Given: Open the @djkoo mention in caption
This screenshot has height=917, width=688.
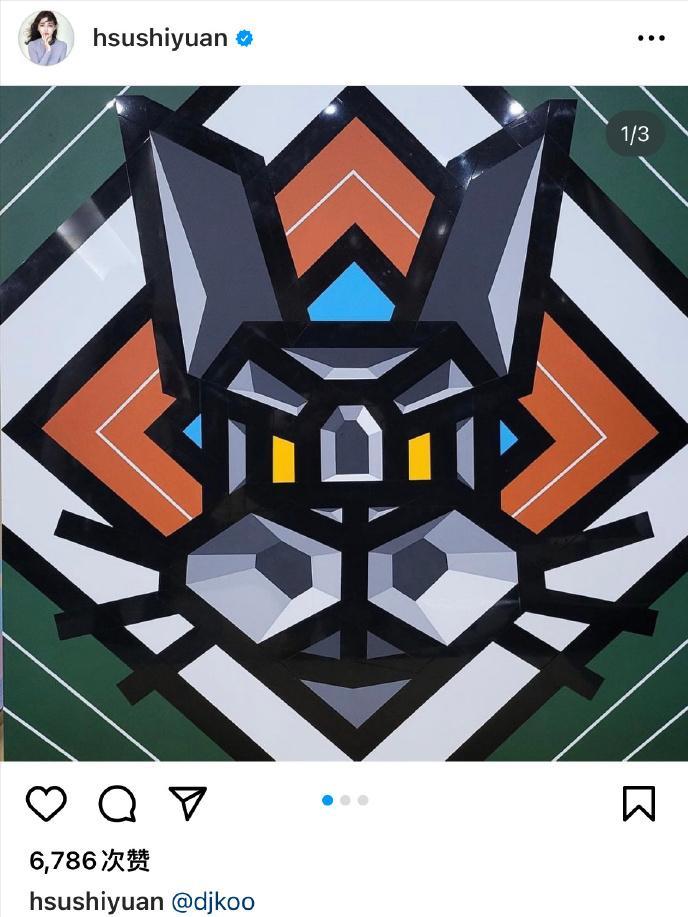Looking at the screenshot, I should [x=213, y=901].
